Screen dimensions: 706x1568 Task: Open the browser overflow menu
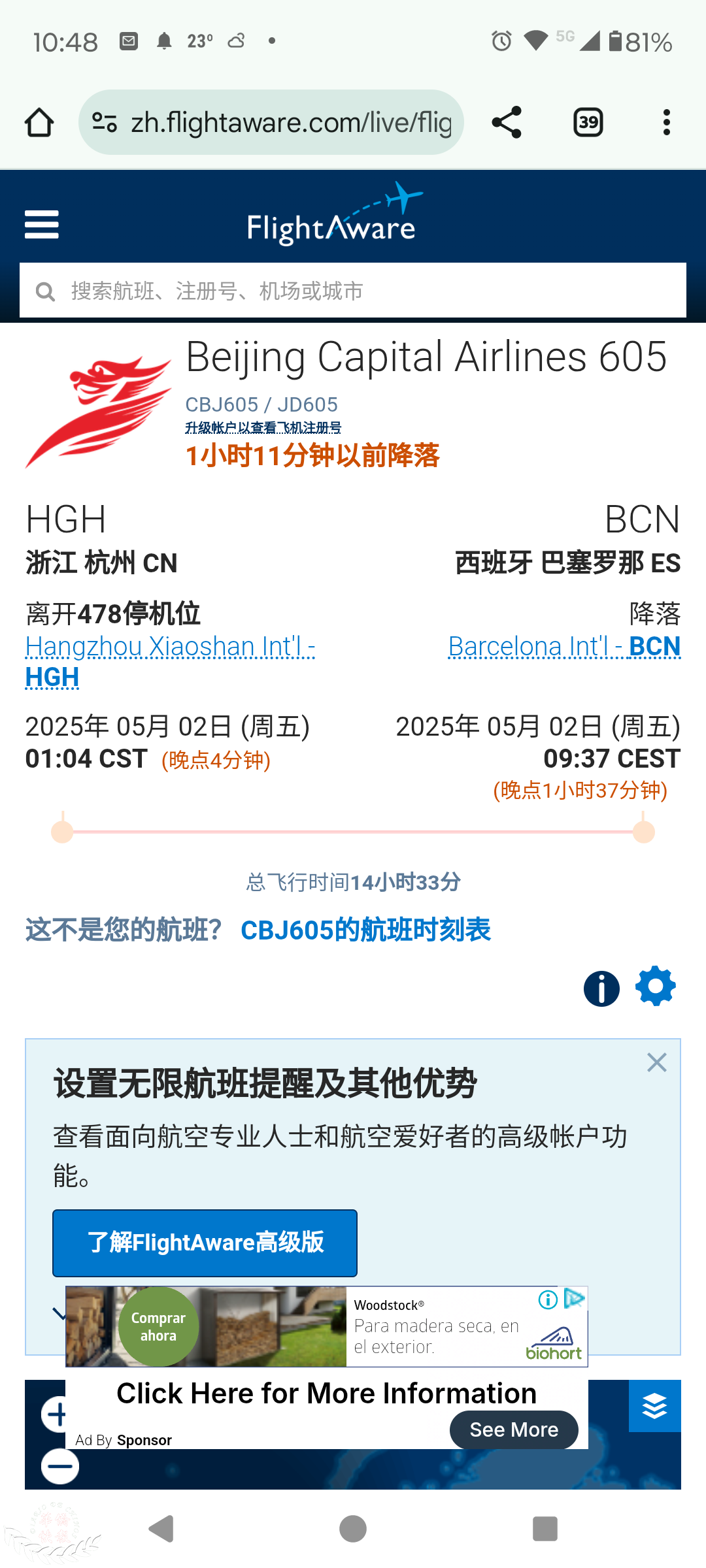point(666,123)
